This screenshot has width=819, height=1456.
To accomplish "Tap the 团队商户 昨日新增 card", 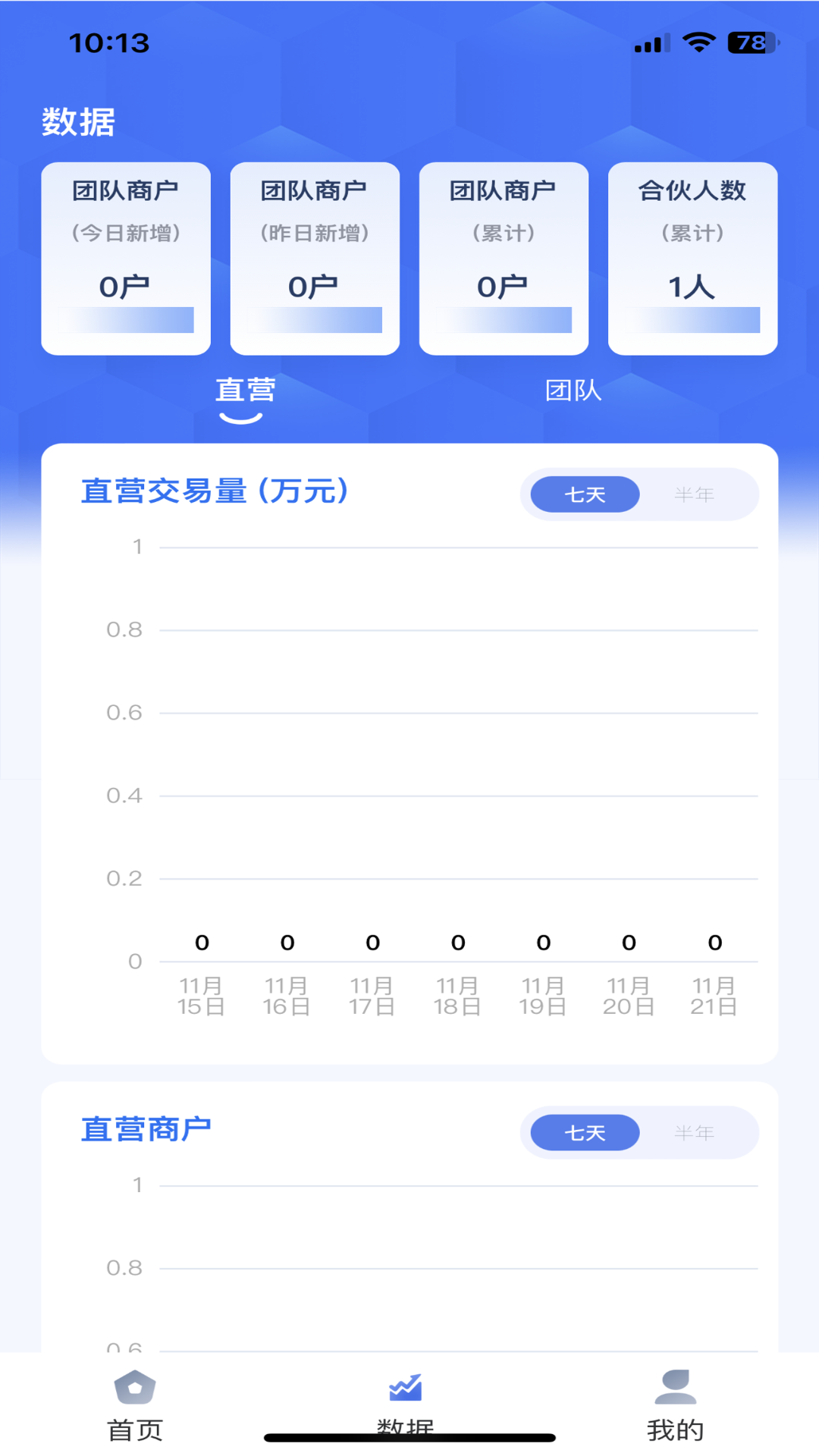I will 315,258.
